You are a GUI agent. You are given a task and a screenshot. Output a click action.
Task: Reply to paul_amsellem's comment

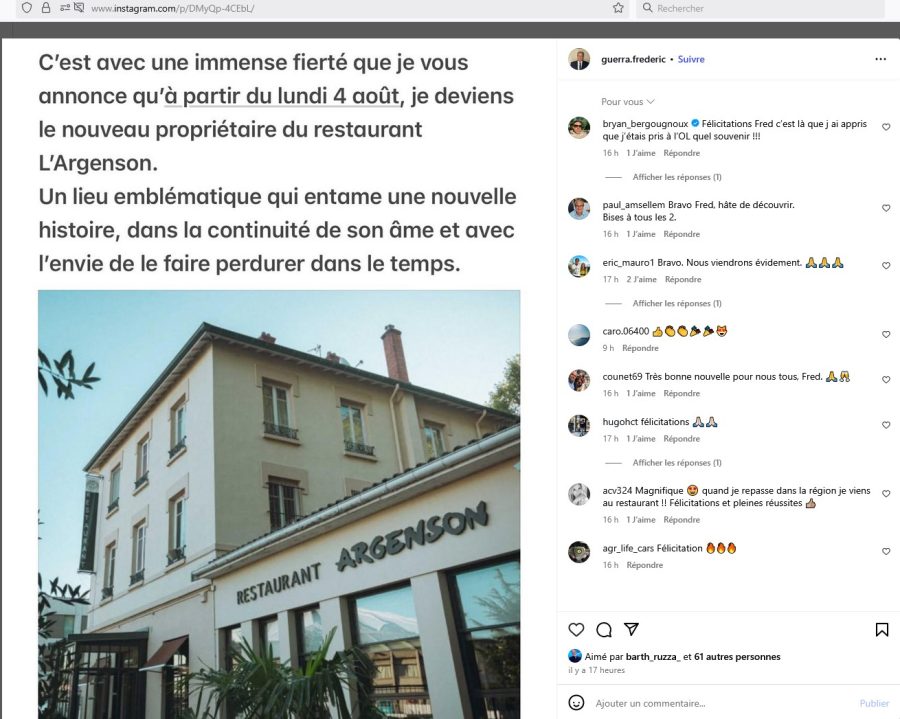[x=682, y=234]
